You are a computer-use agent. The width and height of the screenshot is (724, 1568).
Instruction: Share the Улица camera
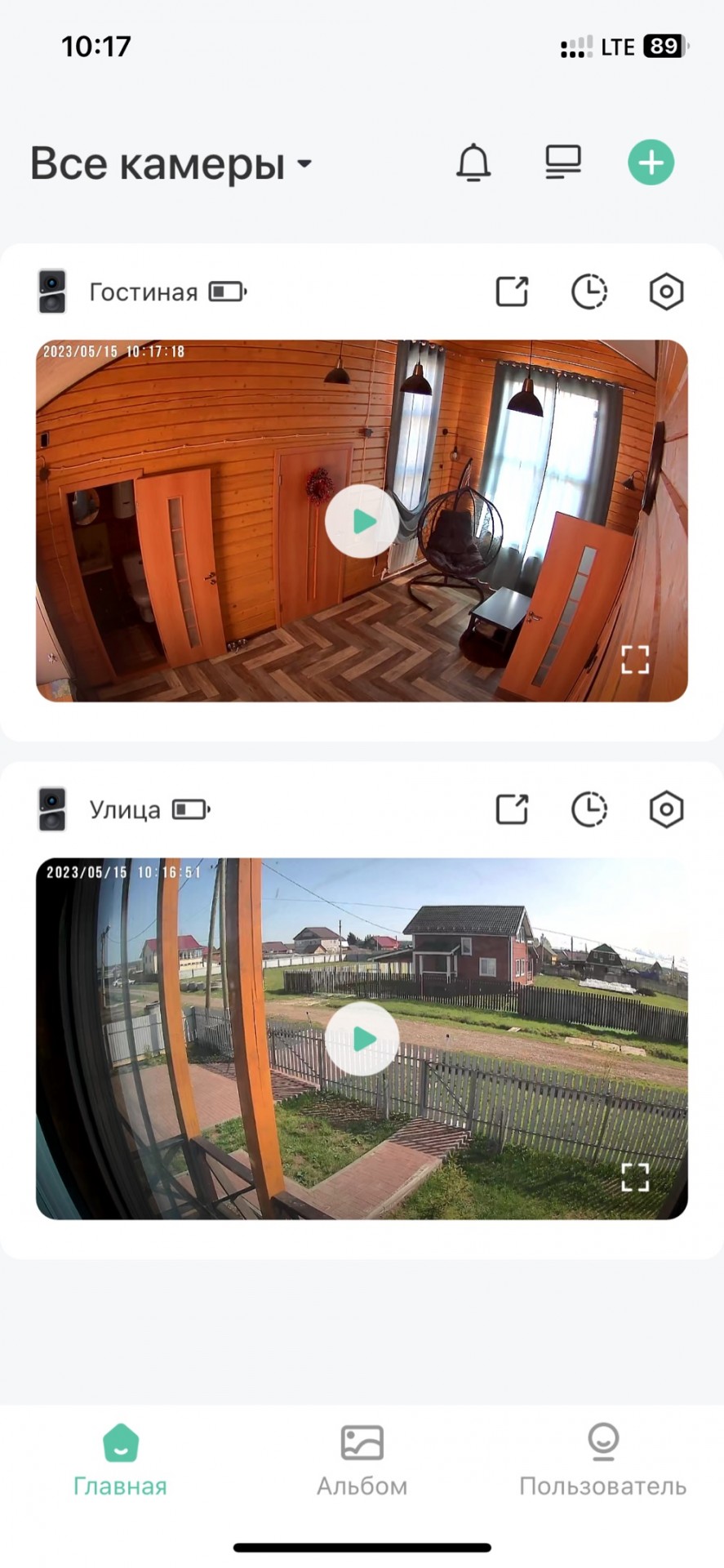[x=513, y=809]
